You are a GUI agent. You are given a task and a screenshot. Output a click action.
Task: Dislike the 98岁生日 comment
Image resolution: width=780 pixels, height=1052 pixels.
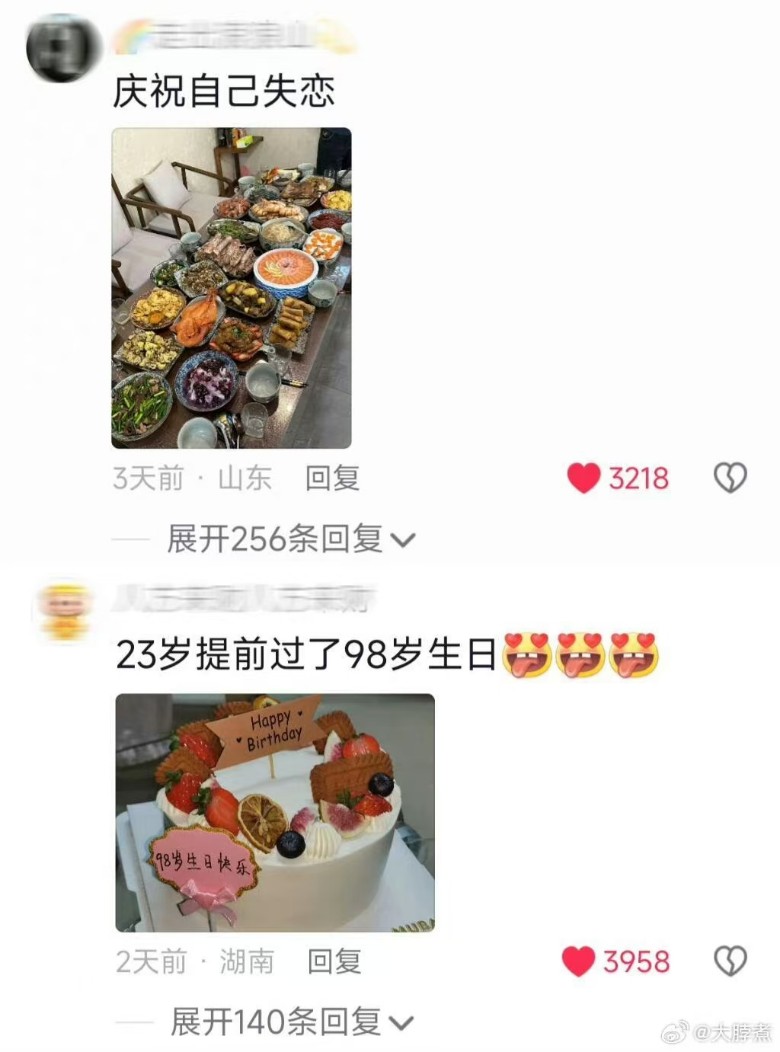tap(730, 962)
